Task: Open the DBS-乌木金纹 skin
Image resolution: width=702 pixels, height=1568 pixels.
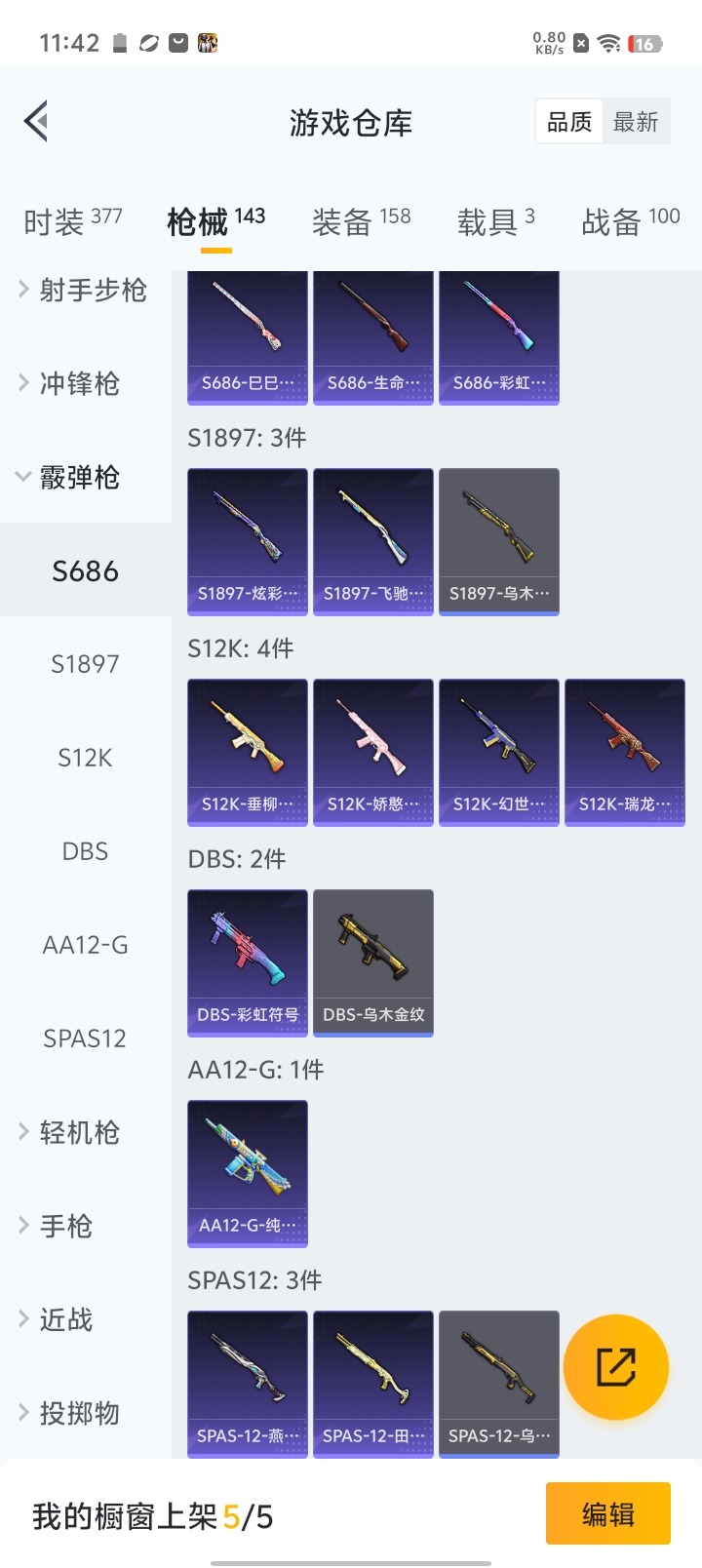Action: 373,961
